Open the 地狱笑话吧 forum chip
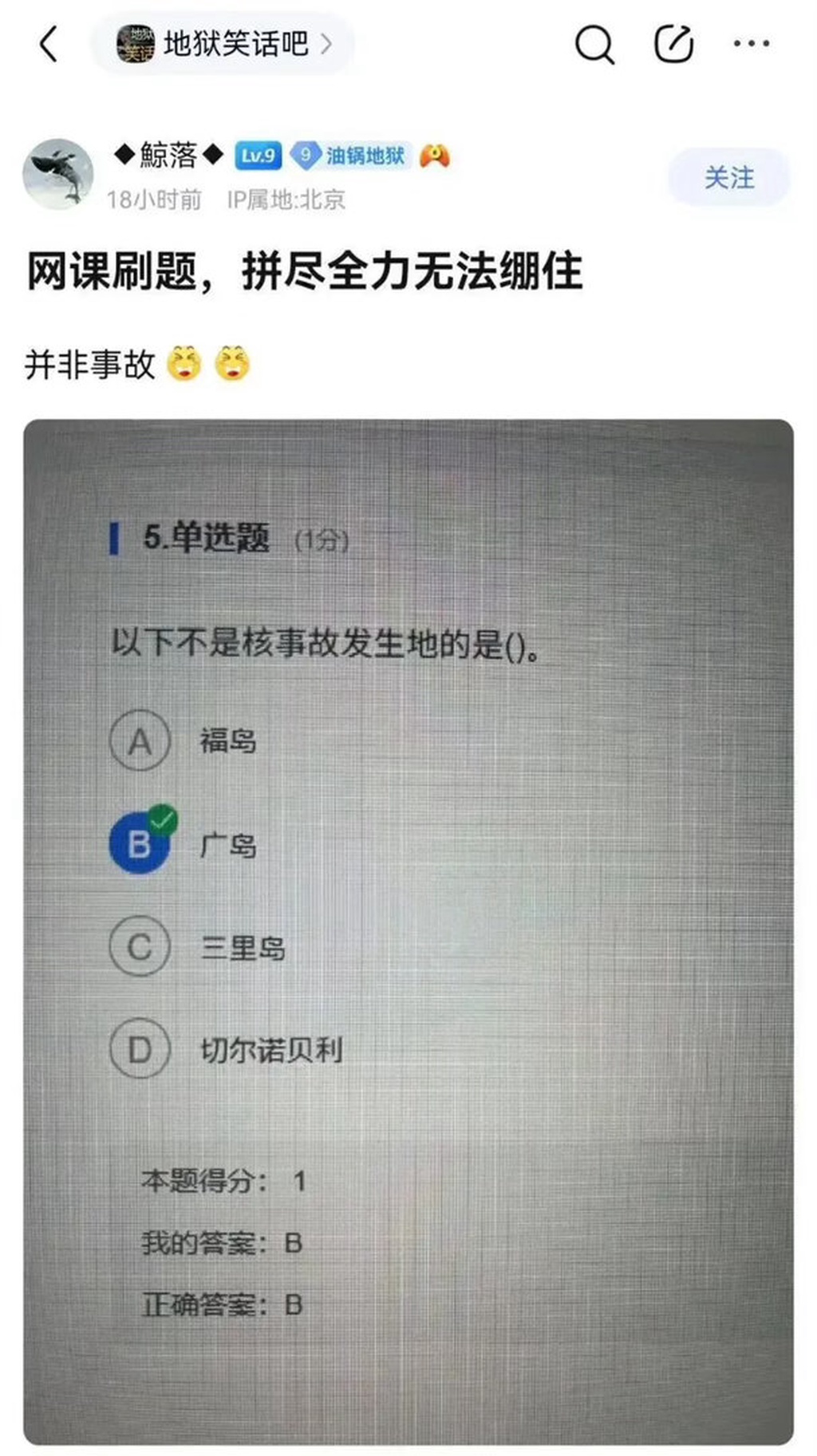Image resolution: width=817 pixels, height=1456 pixels. [223, 43]
